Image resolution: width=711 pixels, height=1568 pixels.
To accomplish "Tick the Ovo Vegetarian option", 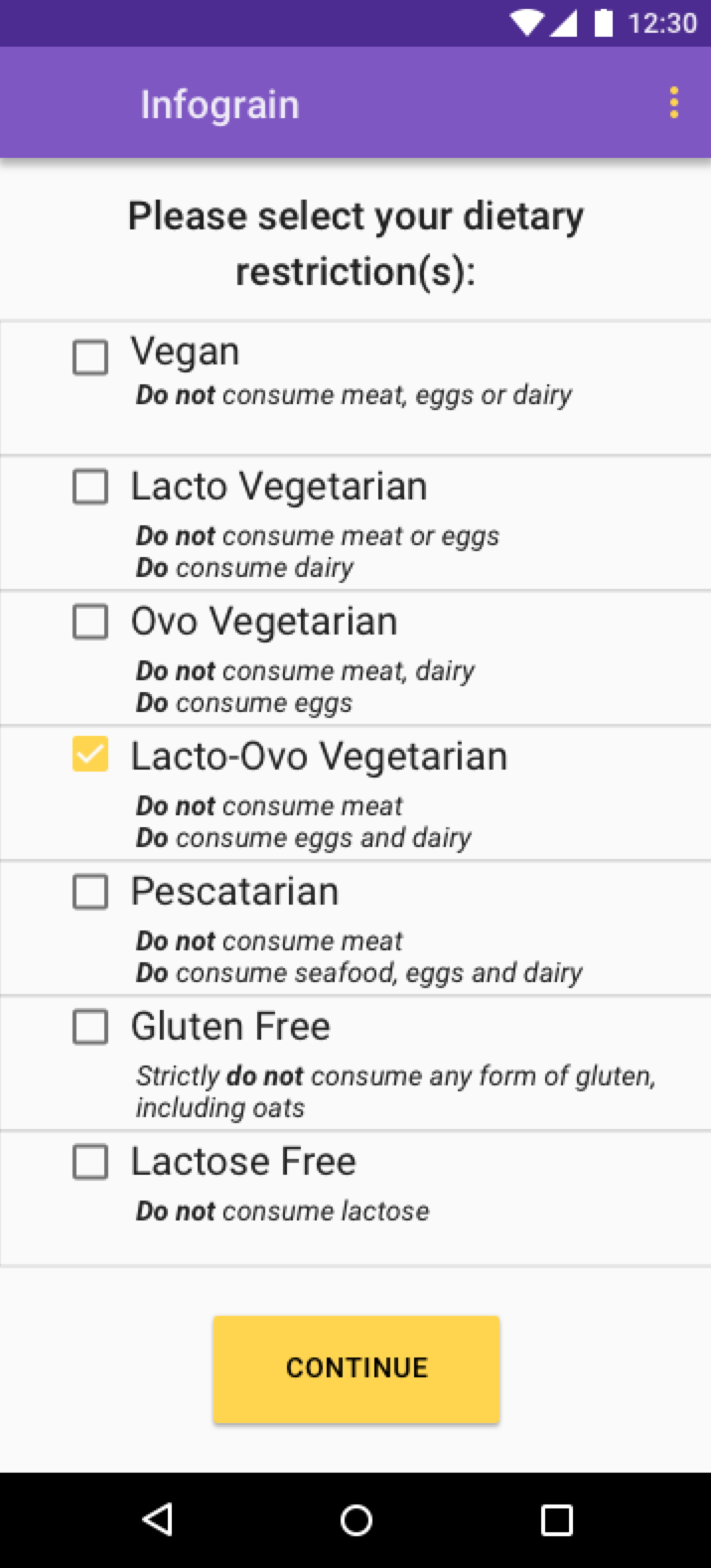I will pos(90,622).
